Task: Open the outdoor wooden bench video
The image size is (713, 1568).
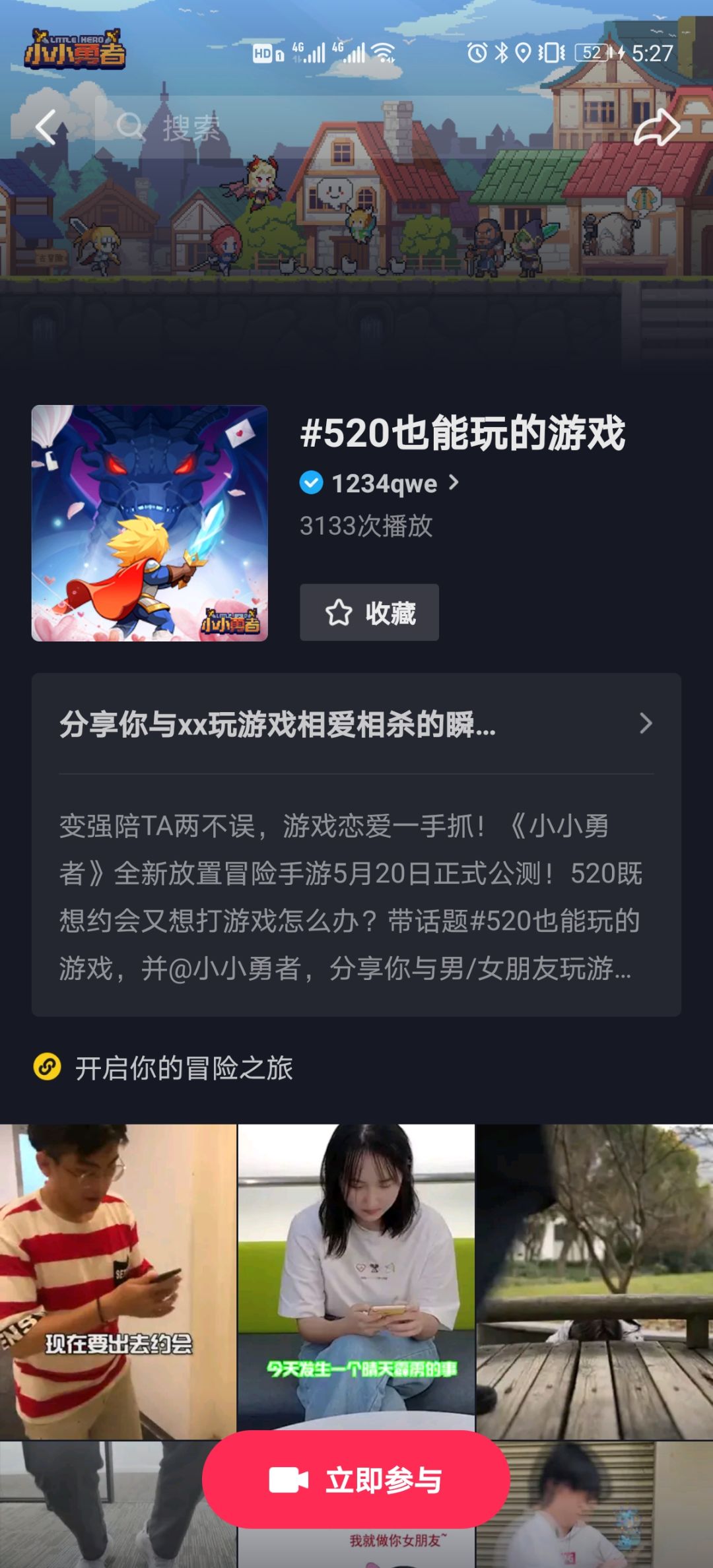Action: click(595, 1282)
